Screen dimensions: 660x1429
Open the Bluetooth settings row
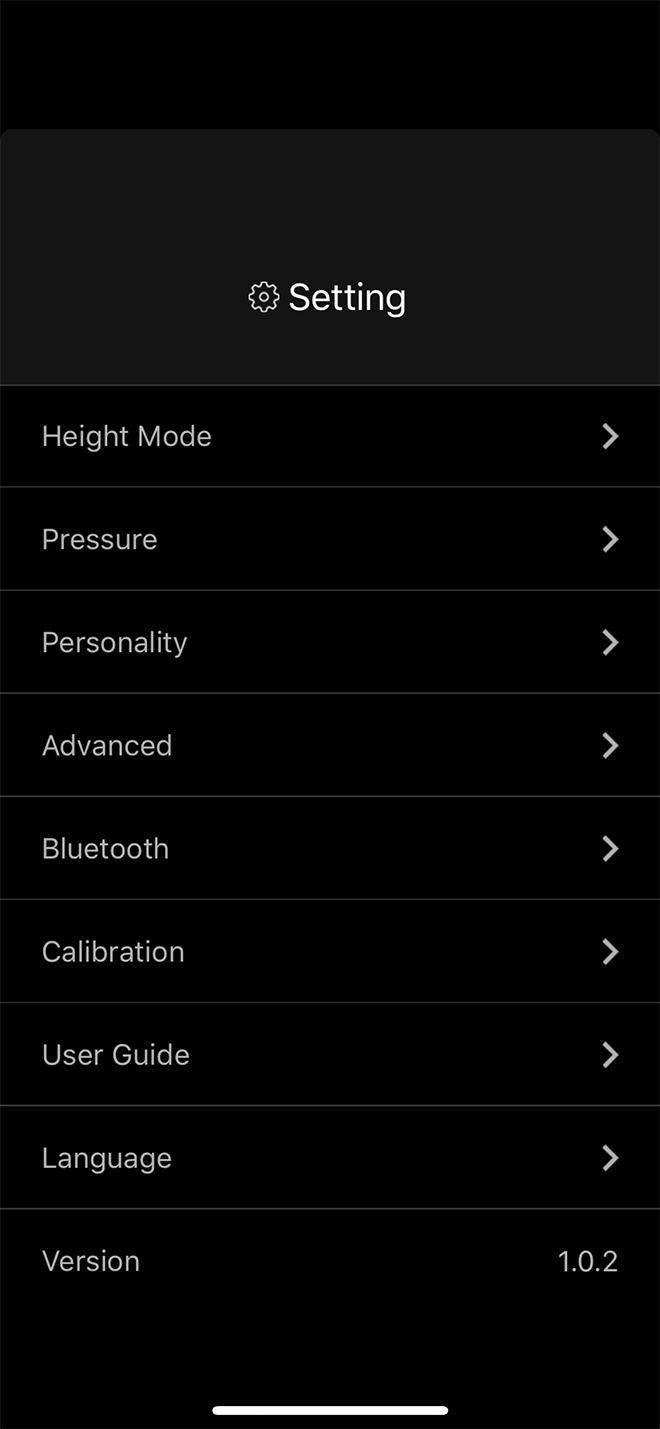click(330, 848)
